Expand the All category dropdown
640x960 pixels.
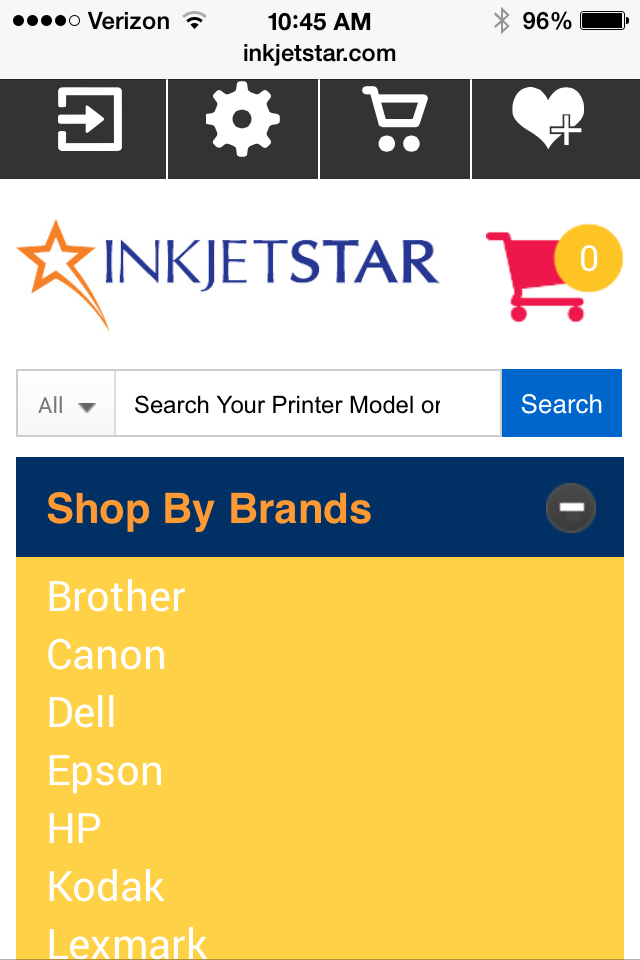pyautogui.click(x=66, y=405)
